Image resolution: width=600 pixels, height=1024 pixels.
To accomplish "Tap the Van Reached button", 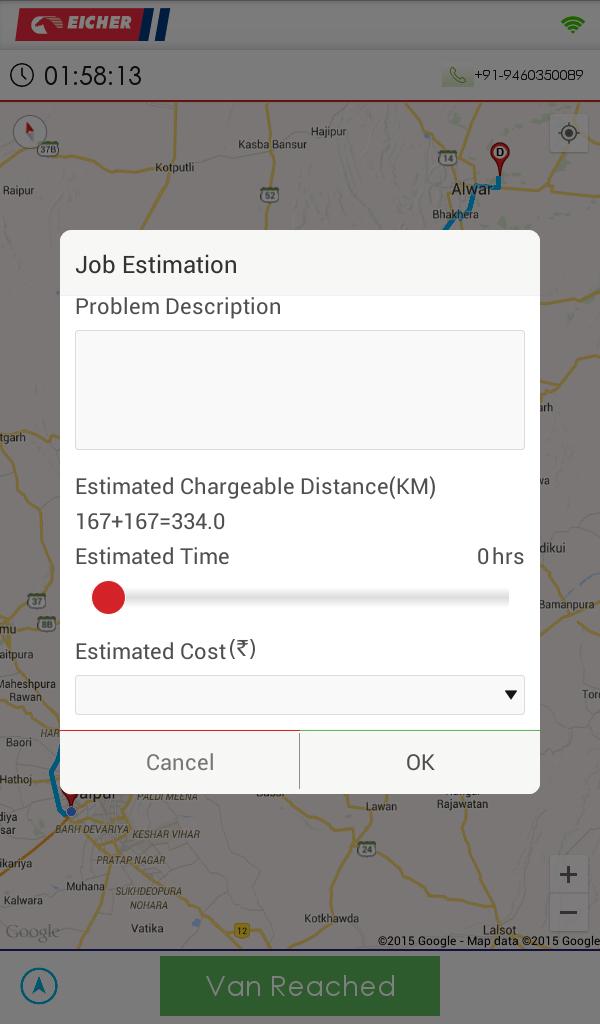I will pyautogui.click(x=300, y=986).
